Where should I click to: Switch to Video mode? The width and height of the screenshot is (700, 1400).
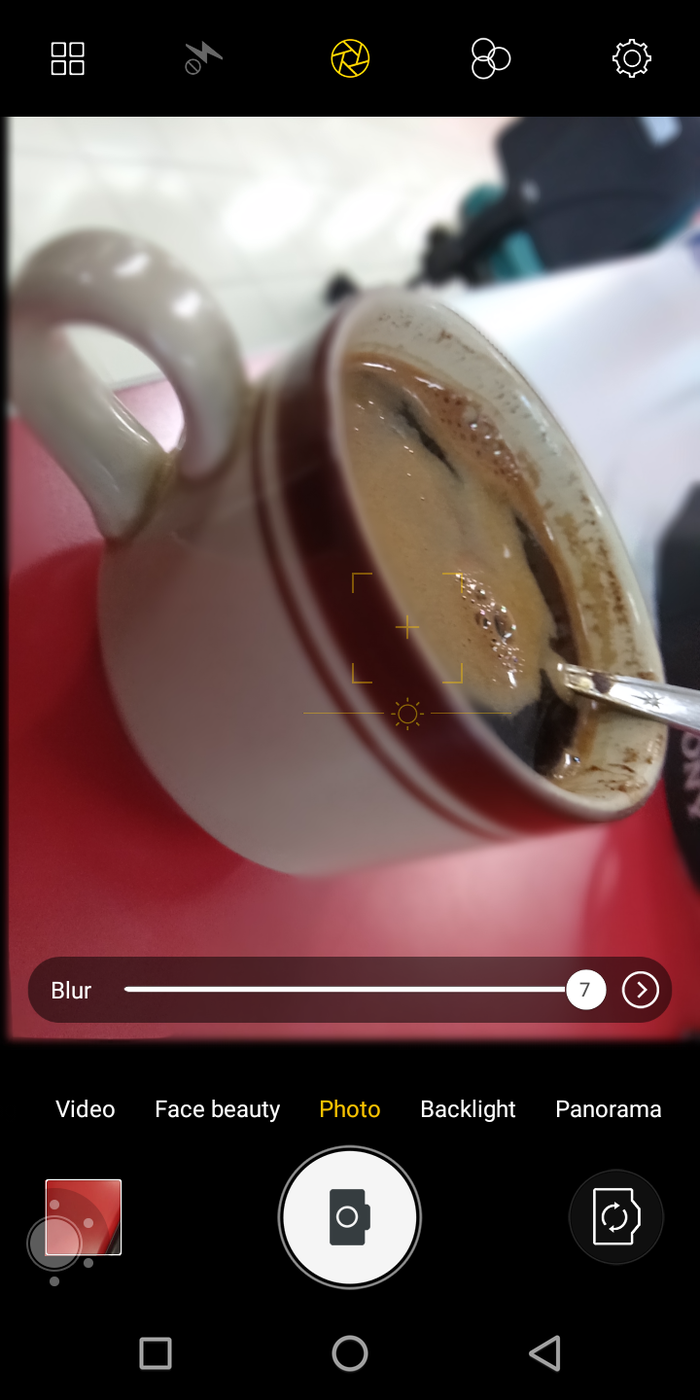[85, 1109]
